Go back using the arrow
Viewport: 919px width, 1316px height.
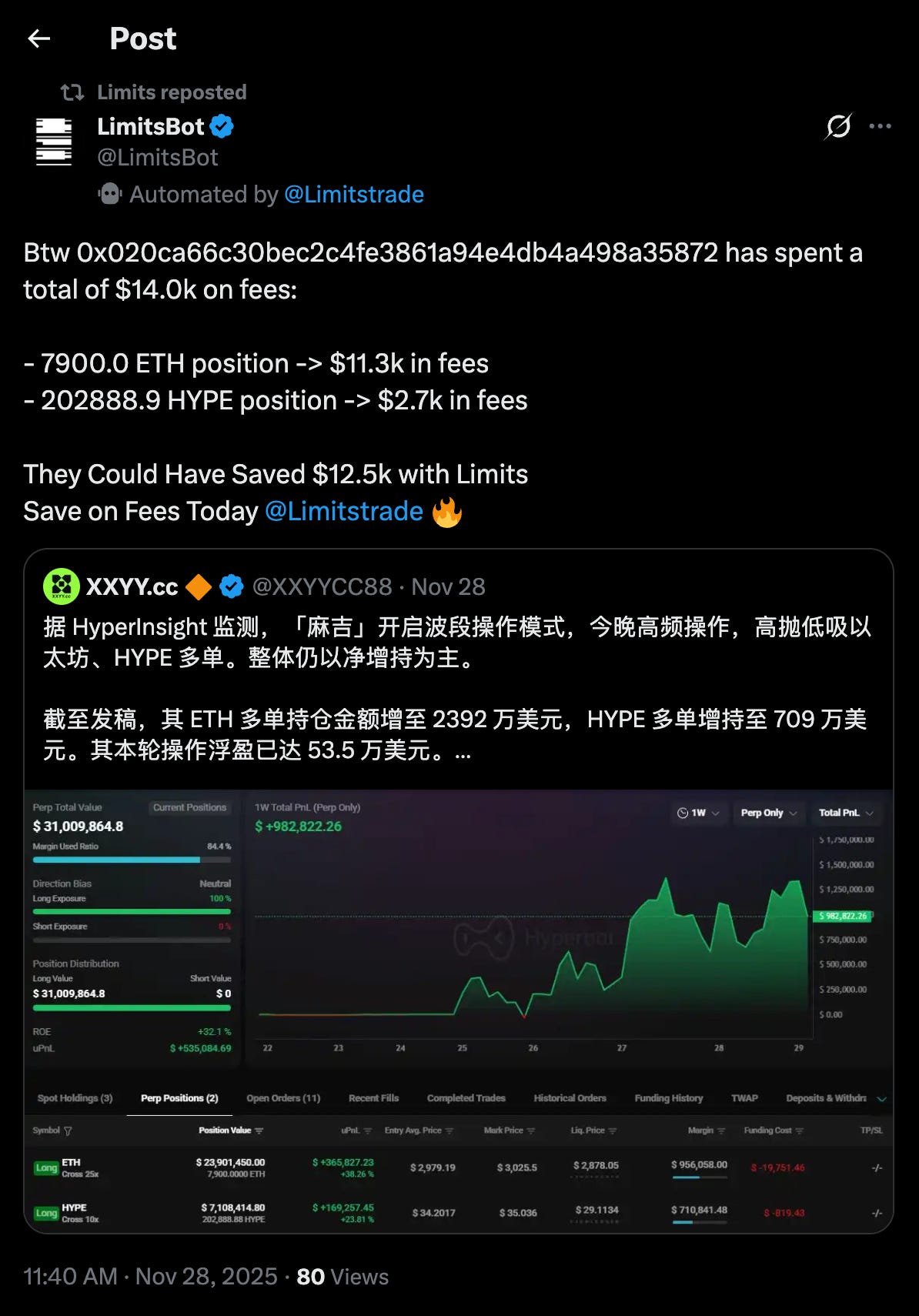tap(38, 38)
